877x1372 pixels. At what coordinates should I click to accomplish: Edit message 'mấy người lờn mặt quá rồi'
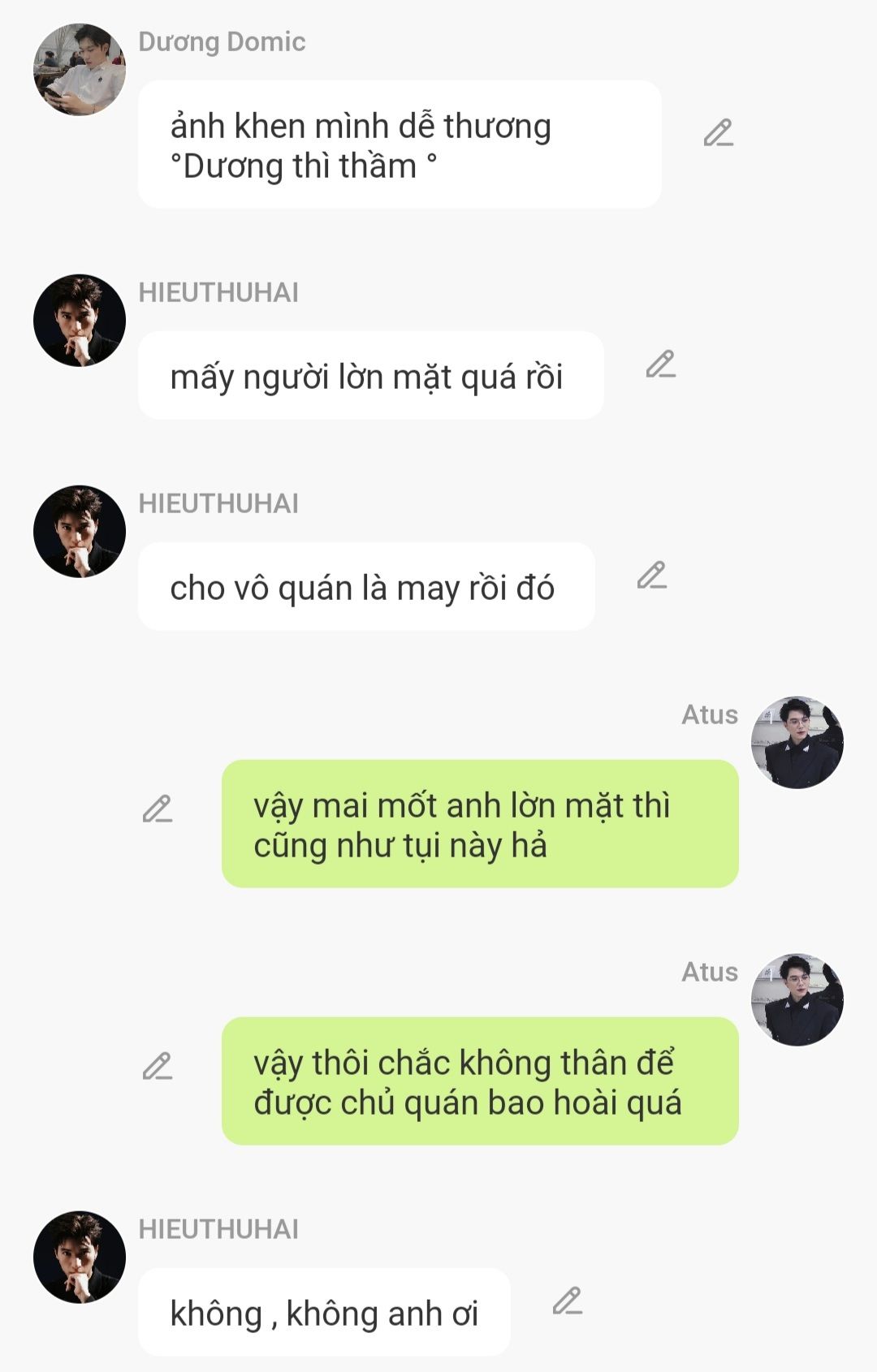(660, 365)
